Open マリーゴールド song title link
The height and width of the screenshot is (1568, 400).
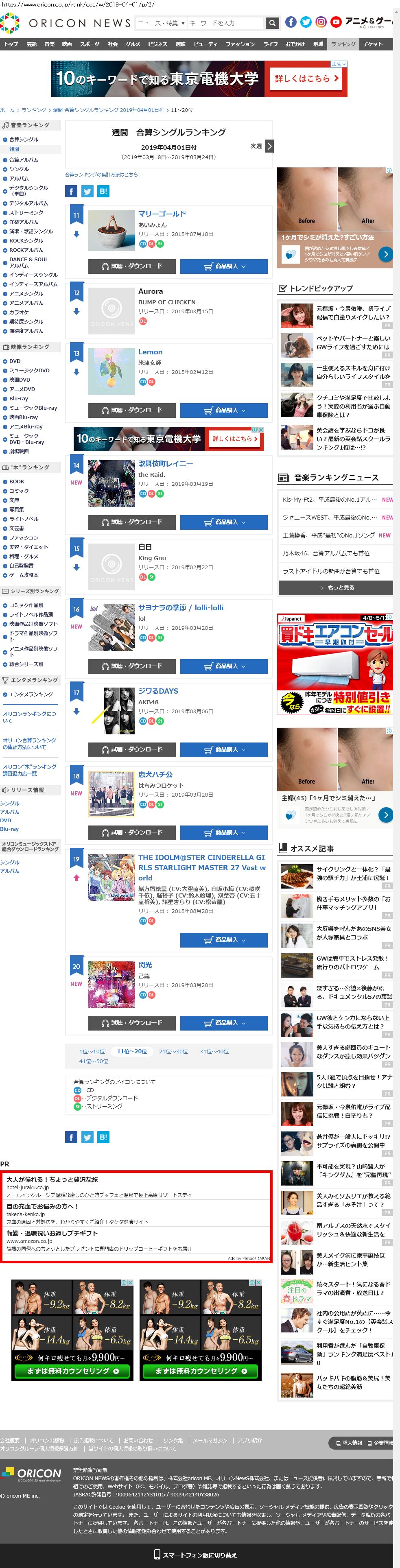162,214
